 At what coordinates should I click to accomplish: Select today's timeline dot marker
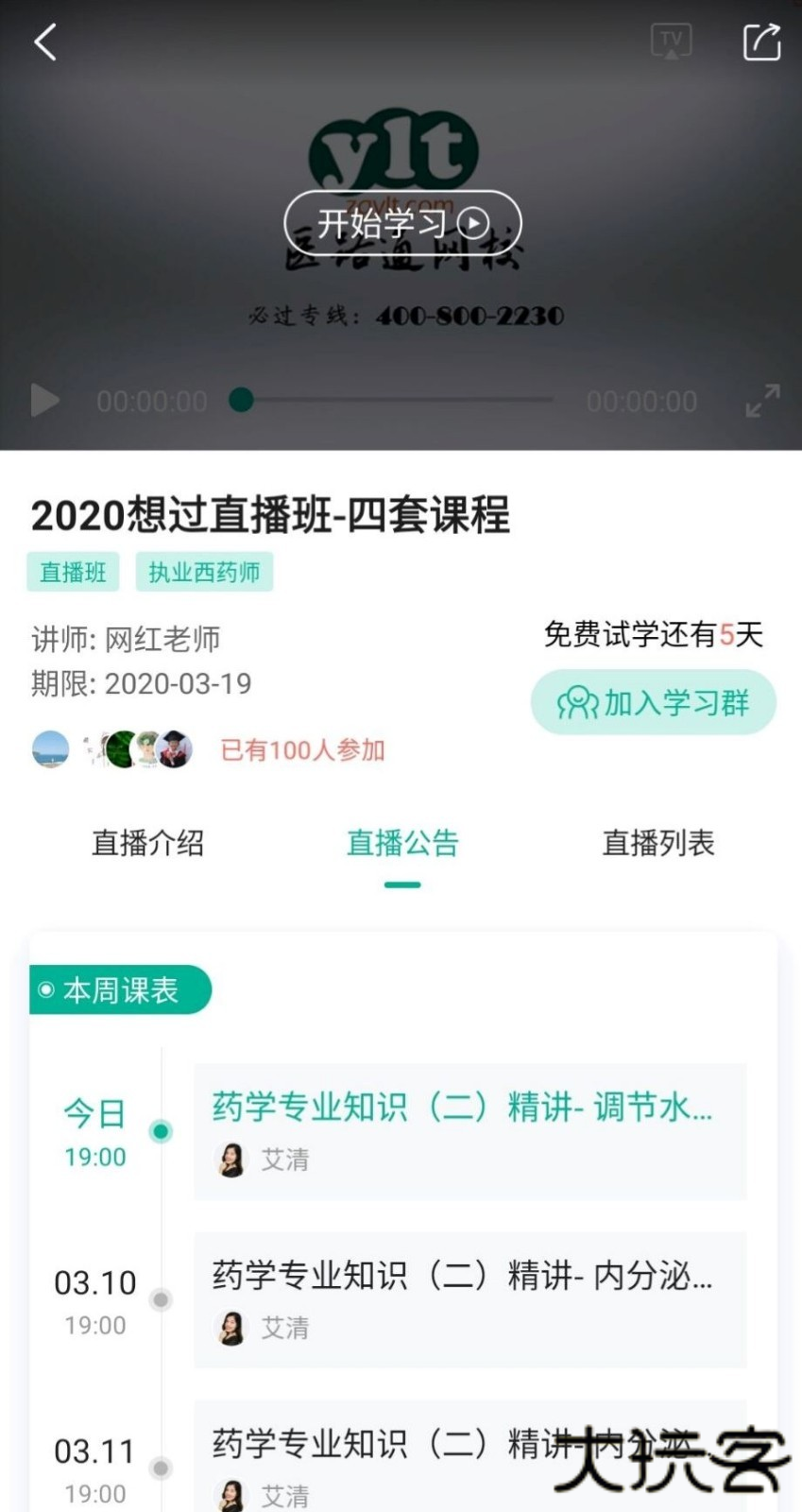160,1130
